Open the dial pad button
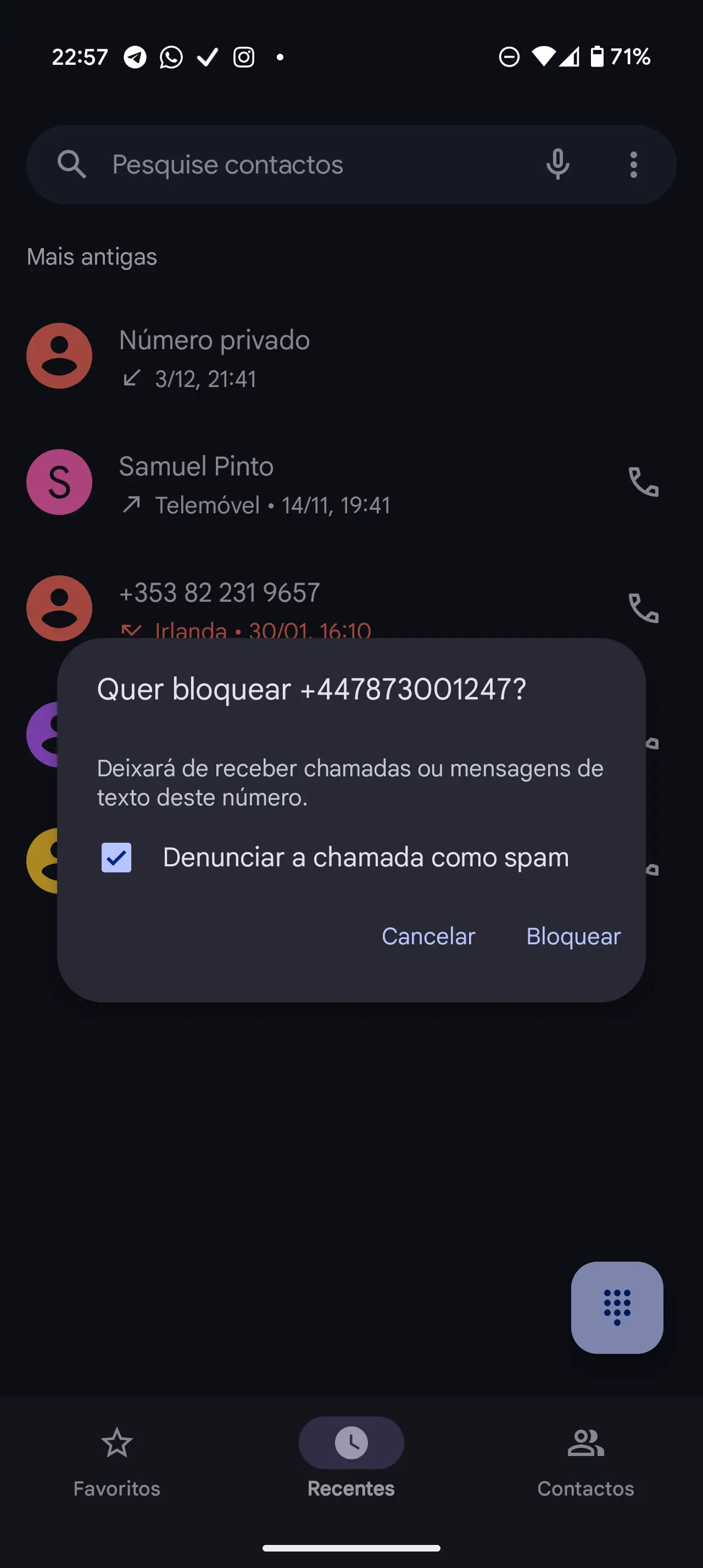 [x=617, y=1307]
